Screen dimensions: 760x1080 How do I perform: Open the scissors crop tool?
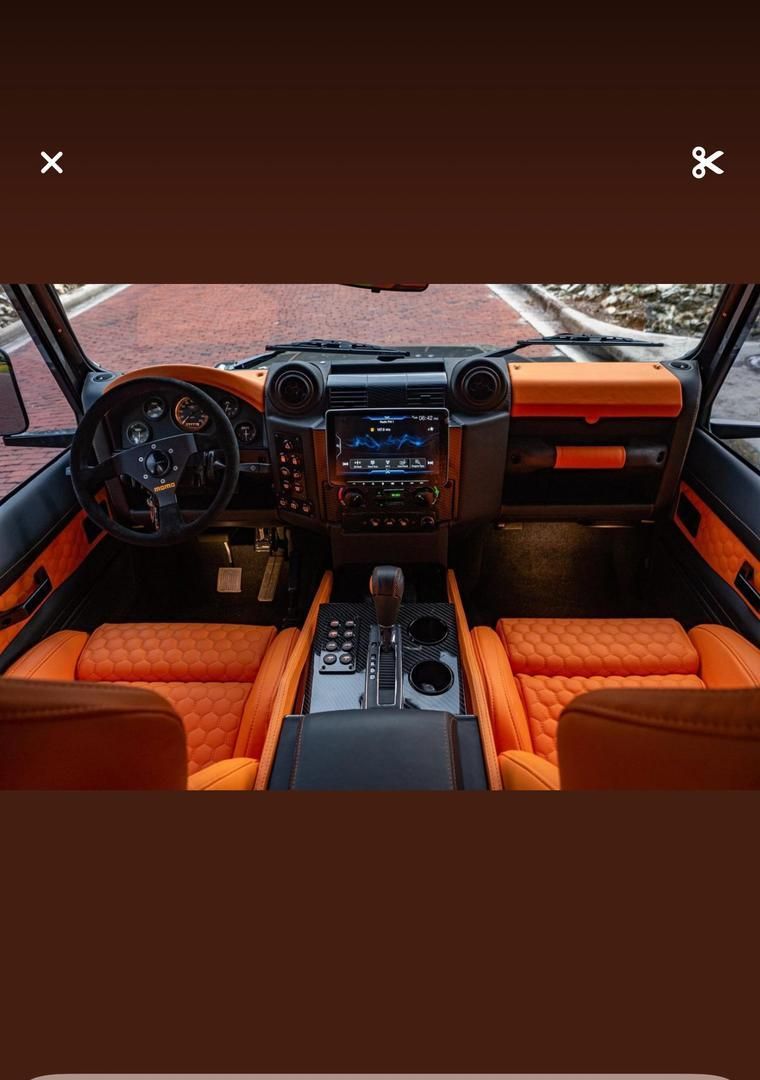pyautogui.click(x=707, y=162)
